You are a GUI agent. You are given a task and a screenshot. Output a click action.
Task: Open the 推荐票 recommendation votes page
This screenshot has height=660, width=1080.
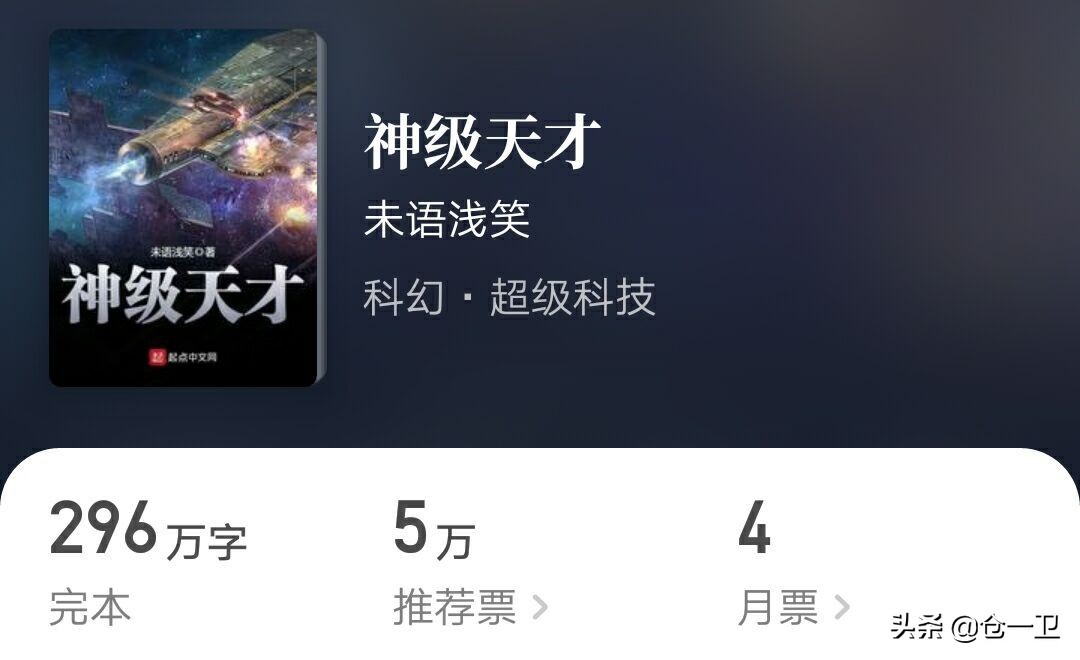point(470,607)
